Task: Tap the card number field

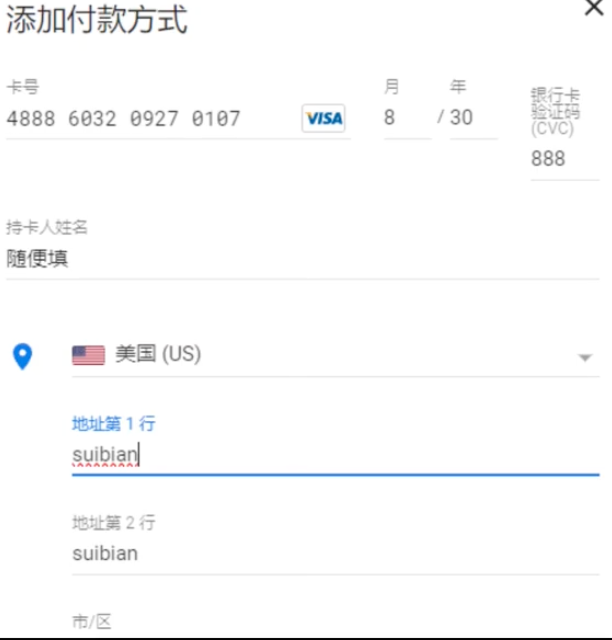Action: tap(150, 119)
